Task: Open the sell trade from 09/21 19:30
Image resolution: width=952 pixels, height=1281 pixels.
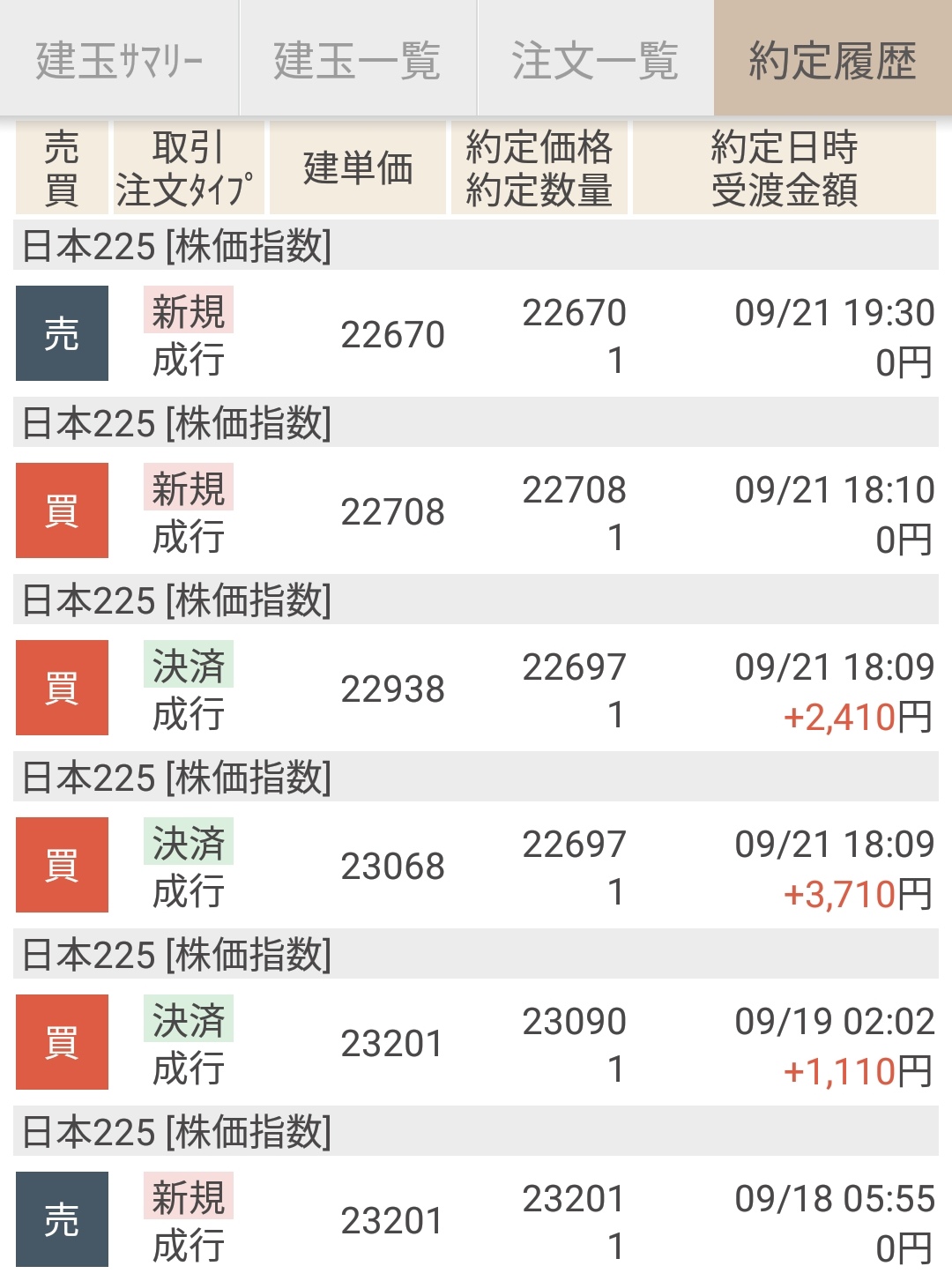Action: coord(476,335)
